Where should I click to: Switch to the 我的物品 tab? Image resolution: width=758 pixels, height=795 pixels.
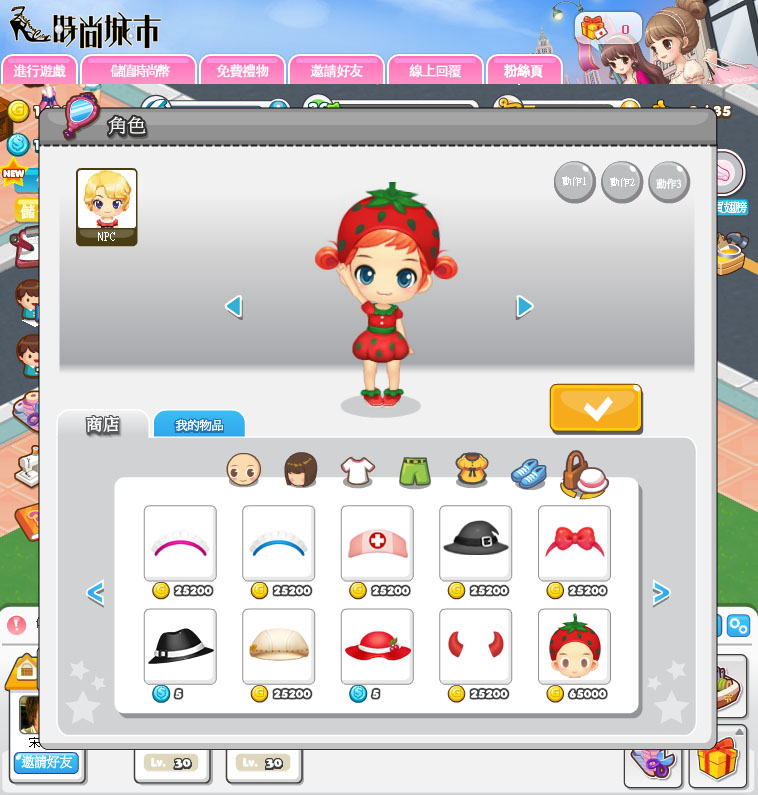pyautogui.click(x=199, y=425)
